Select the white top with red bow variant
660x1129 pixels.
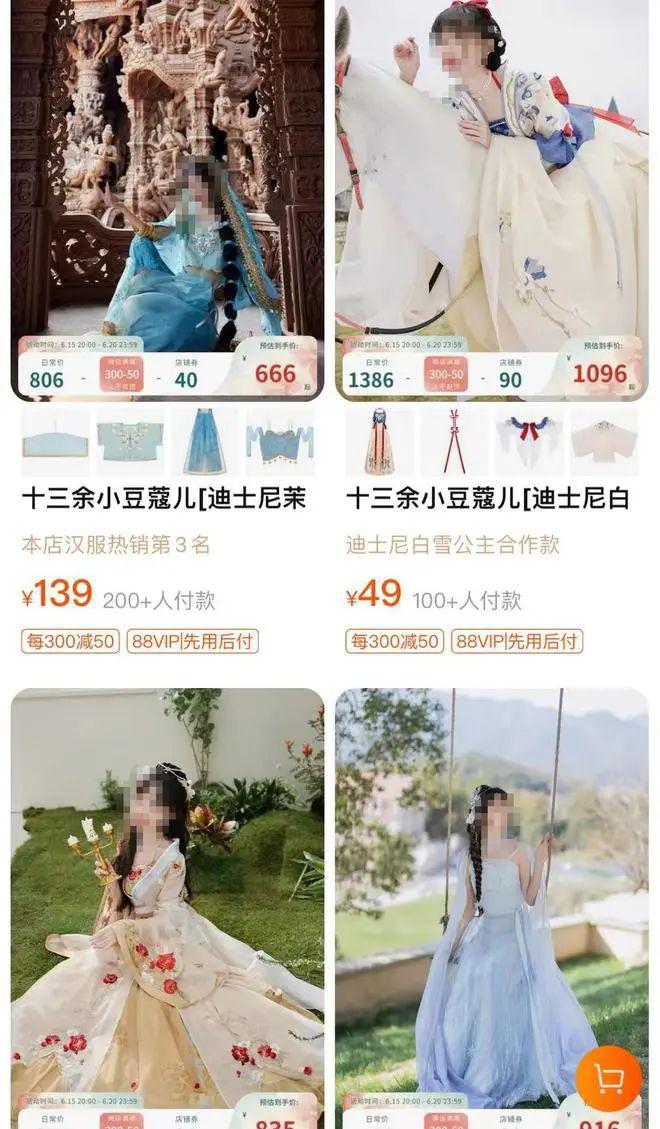(x=529, y=441)
